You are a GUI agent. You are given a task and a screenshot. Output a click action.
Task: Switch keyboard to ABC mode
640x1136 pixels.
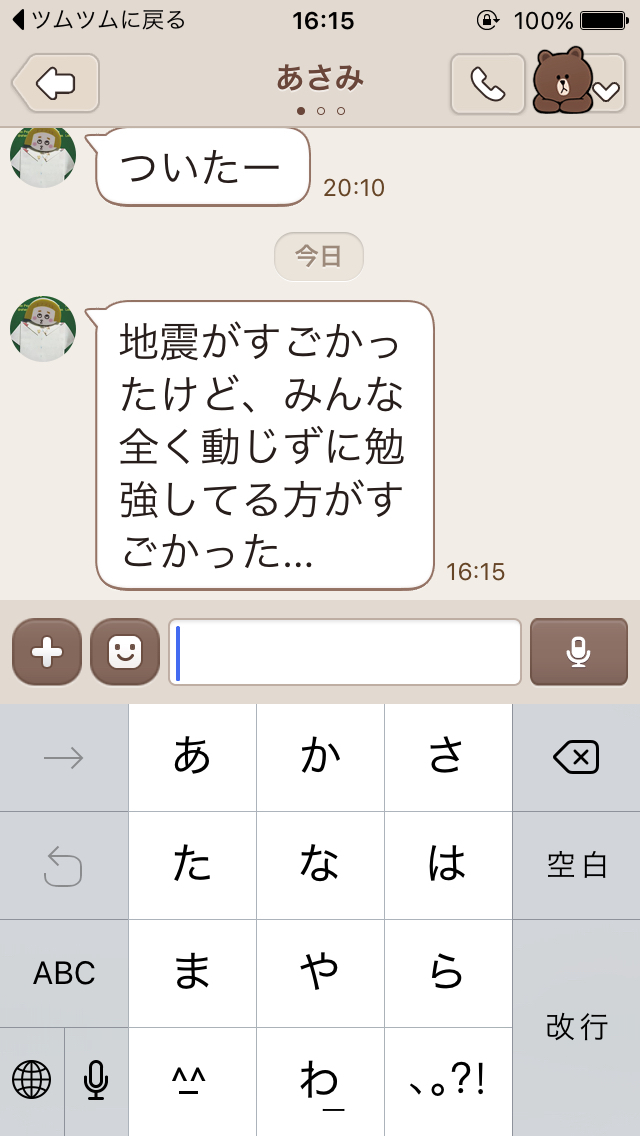coord(64,972)
